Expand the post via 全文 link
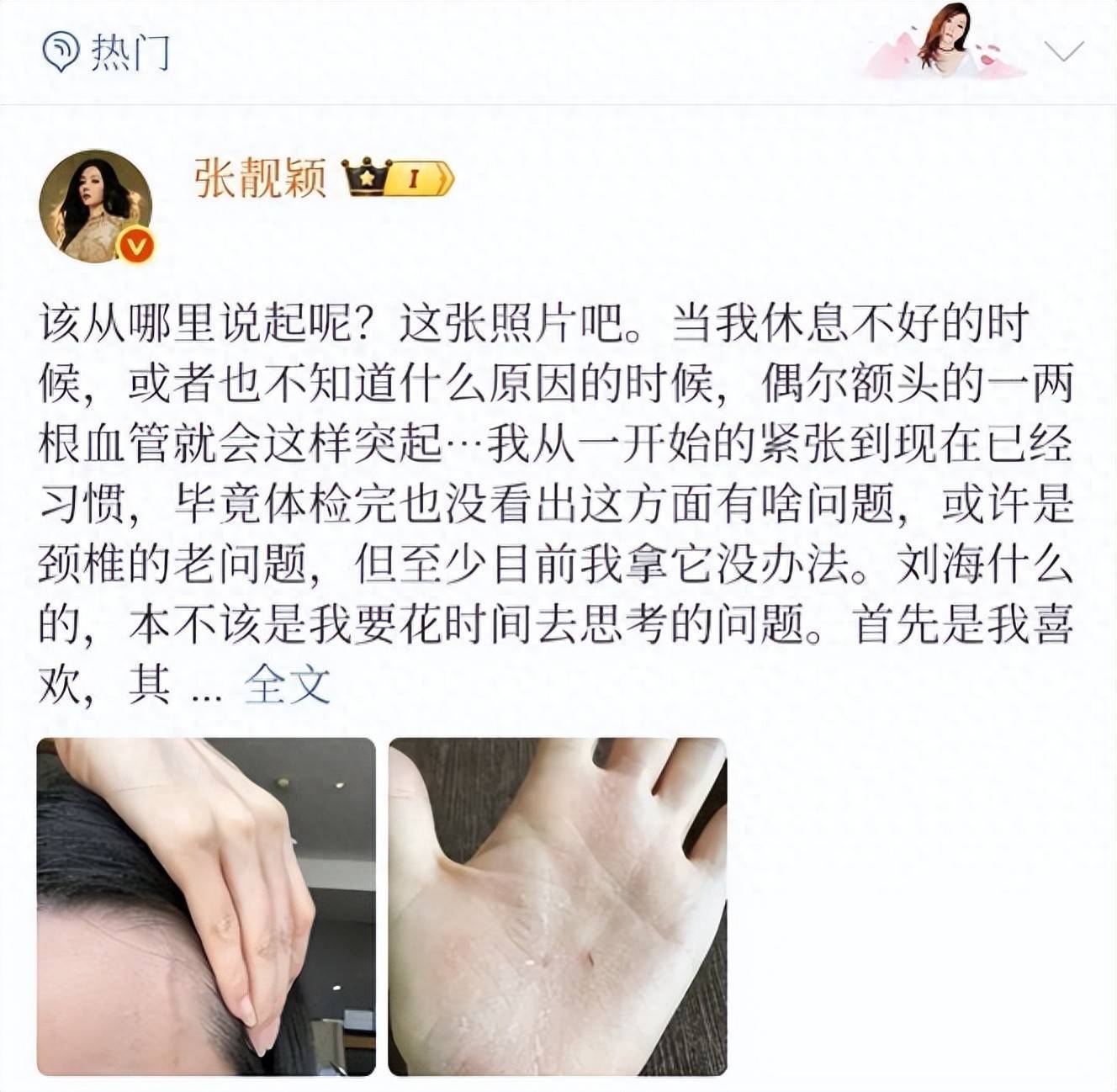This screenshot has width=1117, height=1092. (287, 685)
